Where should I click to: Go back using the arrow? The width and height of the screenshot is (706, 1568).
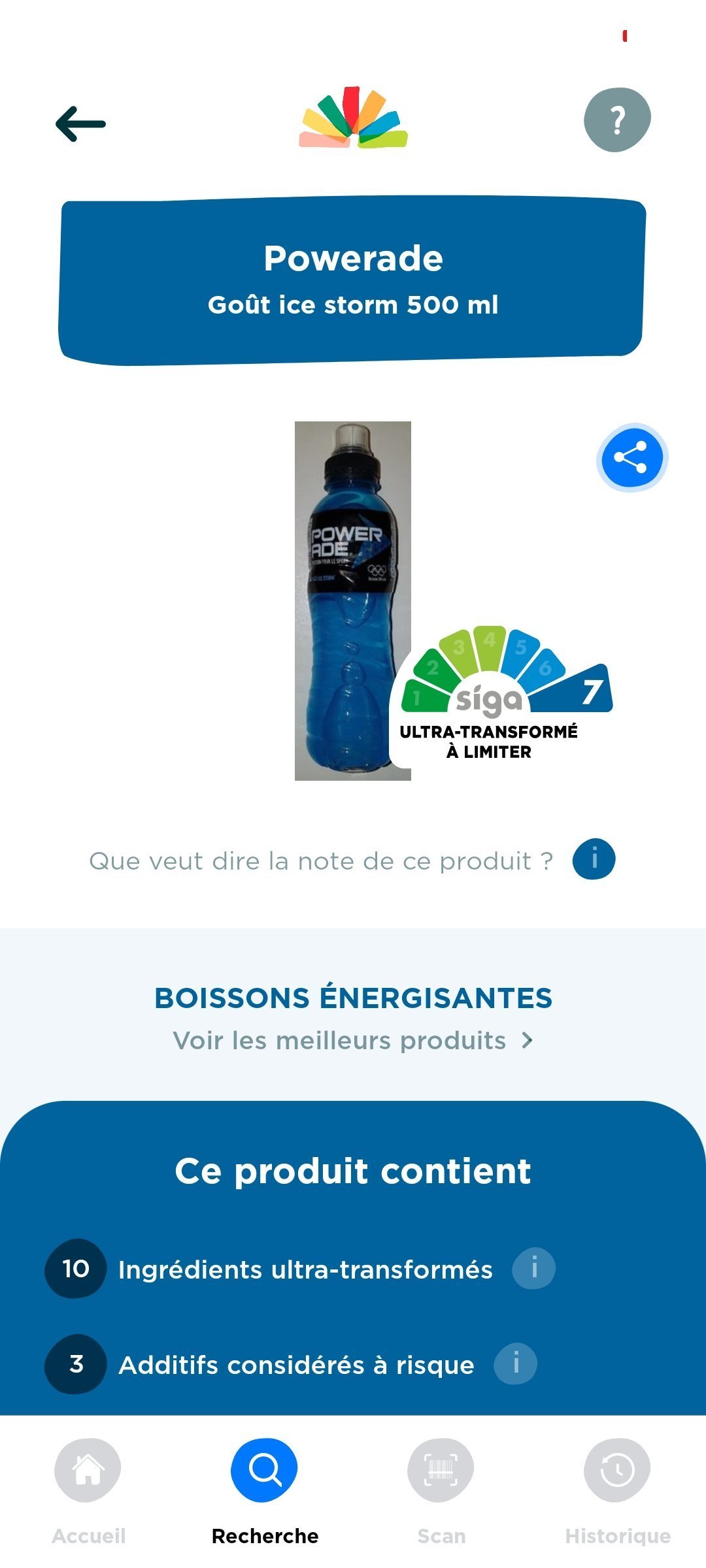pyautogui.click(x=80, y=124)
